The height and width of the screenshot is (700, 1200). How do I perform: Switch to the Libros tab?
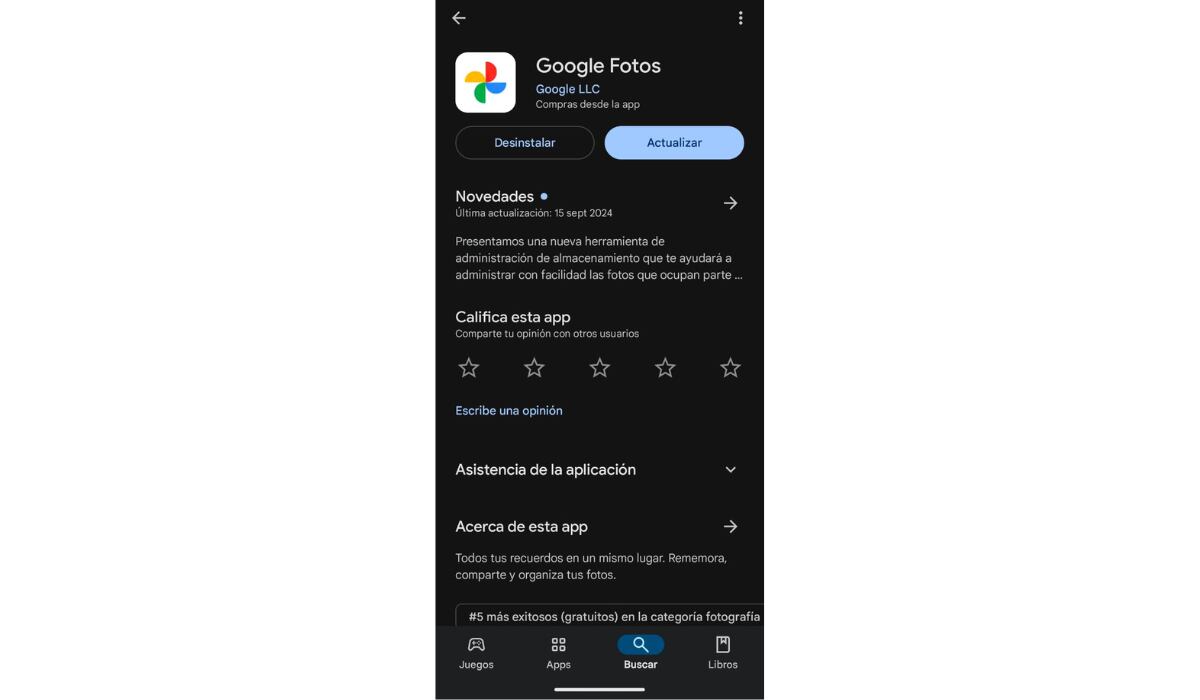point(722,653)
